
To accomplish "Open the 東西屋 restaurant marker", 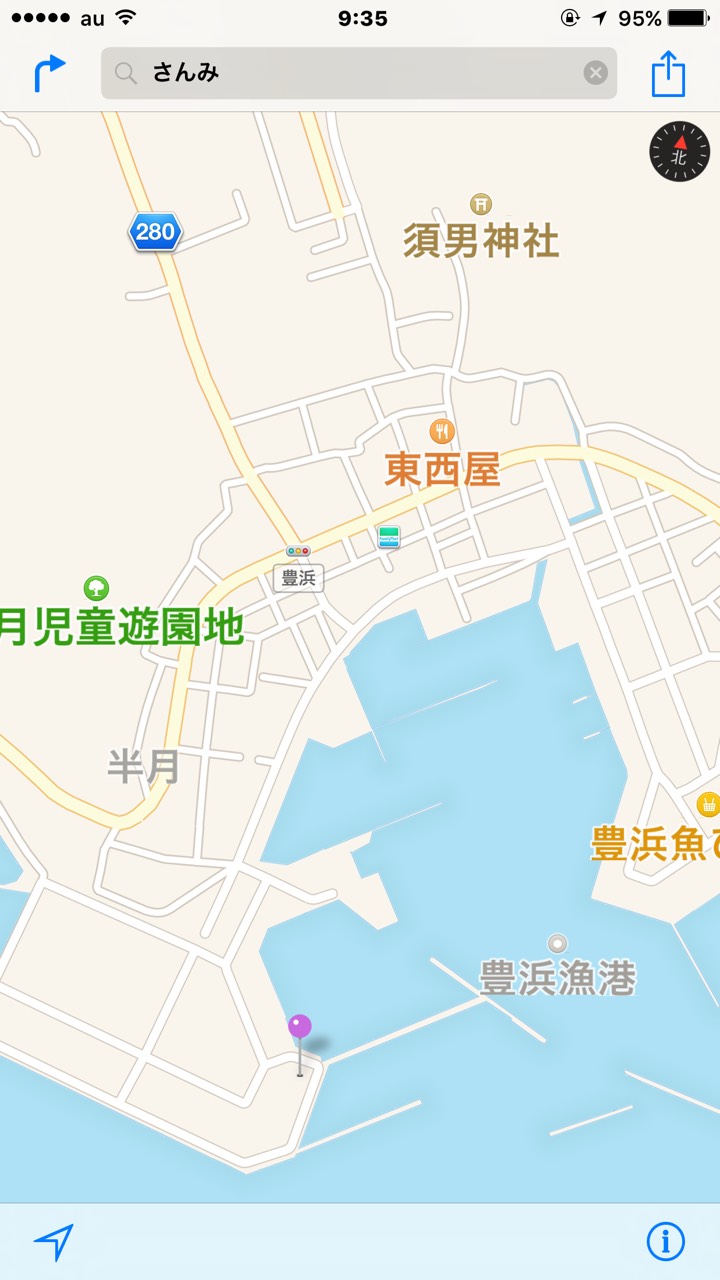I will pos(442,432).
